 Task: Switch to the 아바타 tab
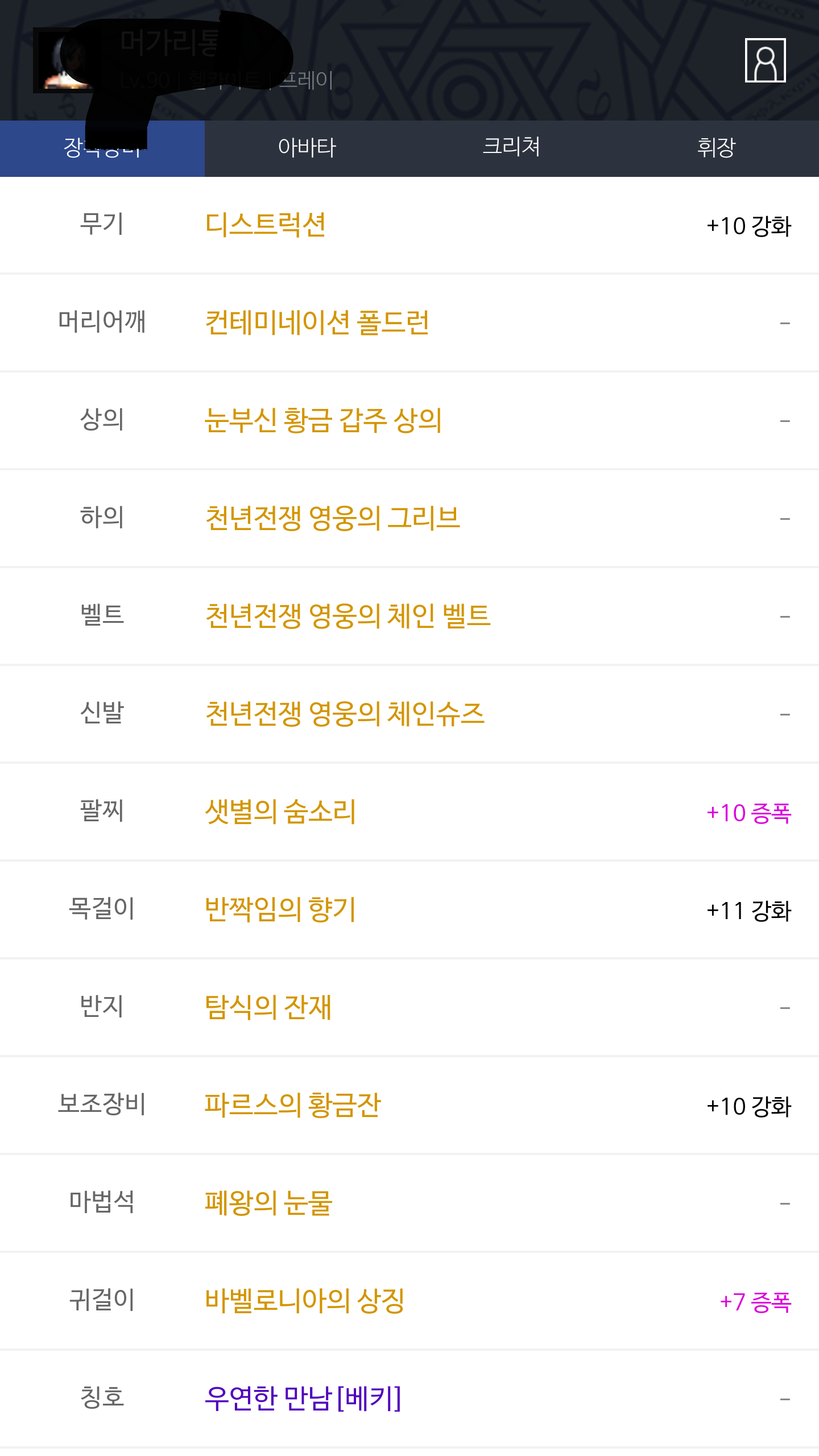[307, 148]
